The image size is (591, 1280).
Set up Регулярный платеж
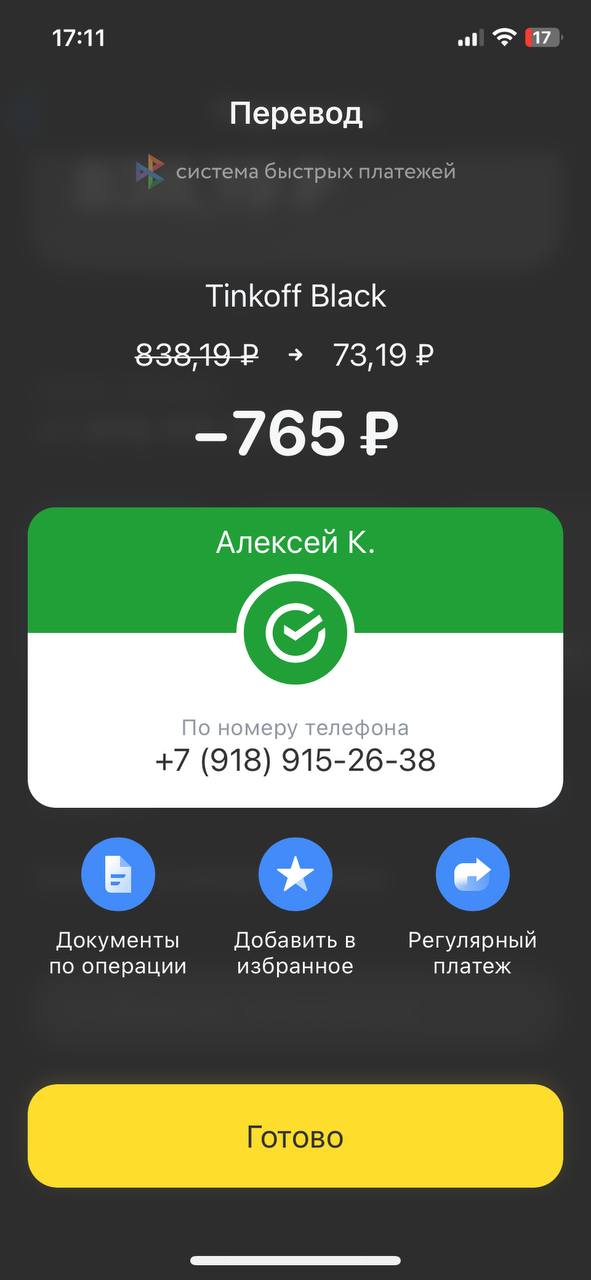(x=472, y=875)
